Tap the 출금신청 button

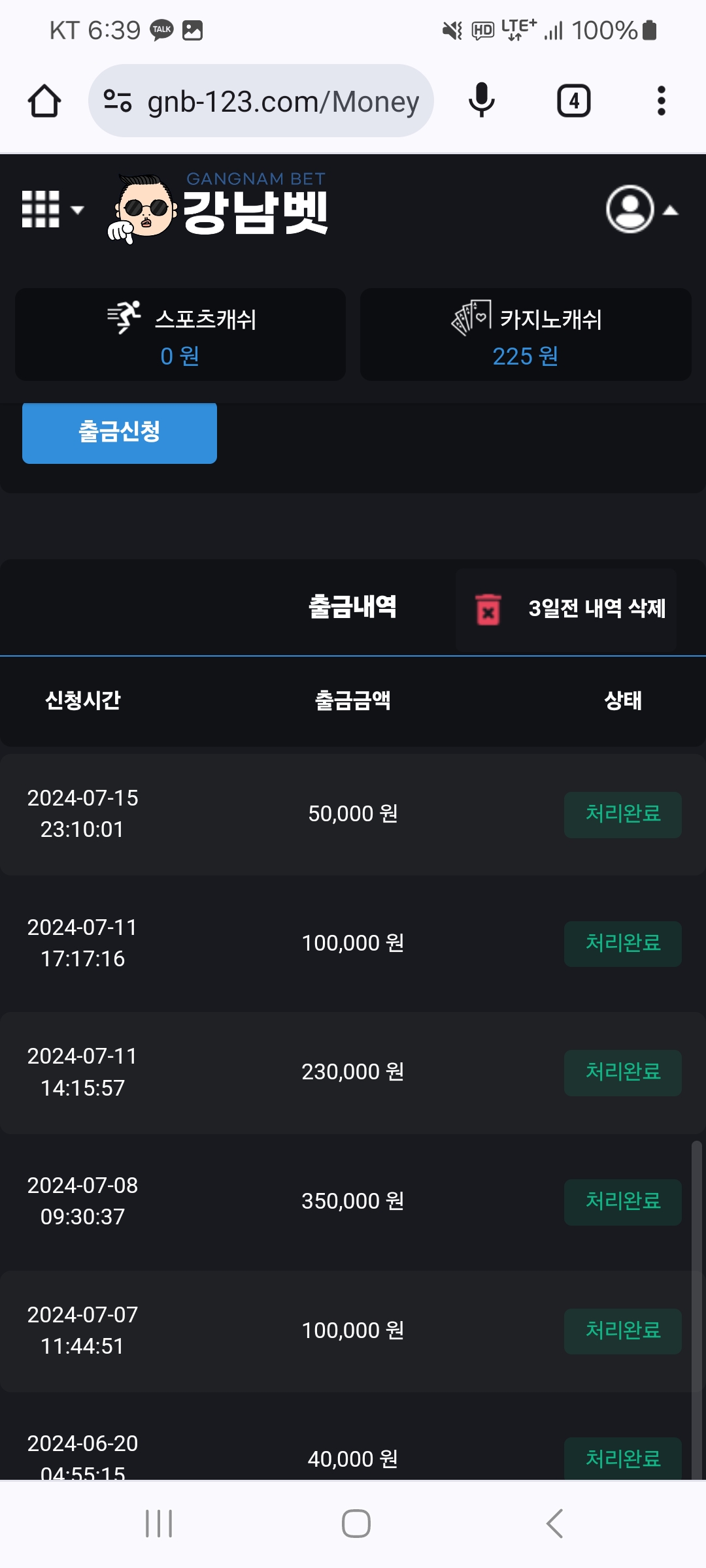point(120,433)
